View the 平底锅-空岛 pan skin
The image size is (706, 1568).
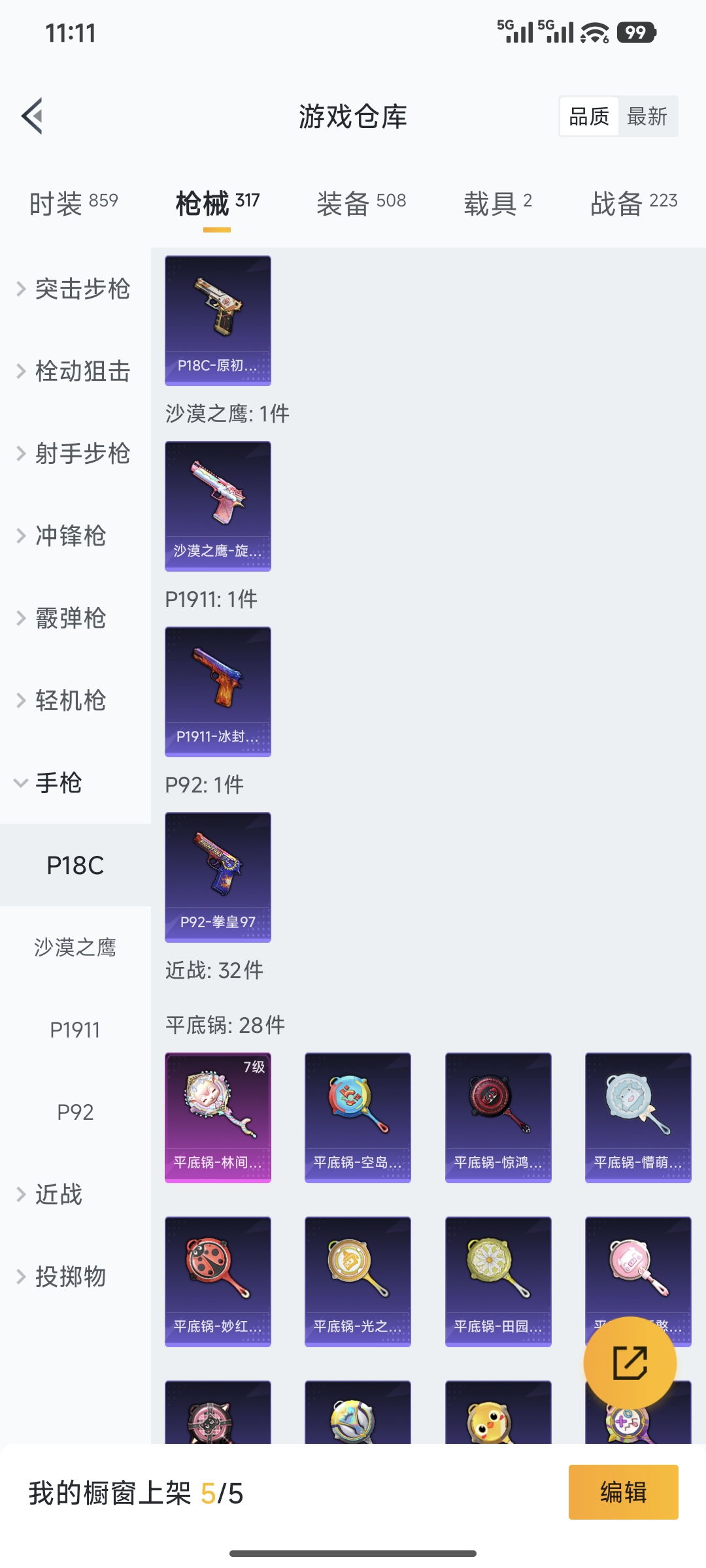tap(358, 1118)
